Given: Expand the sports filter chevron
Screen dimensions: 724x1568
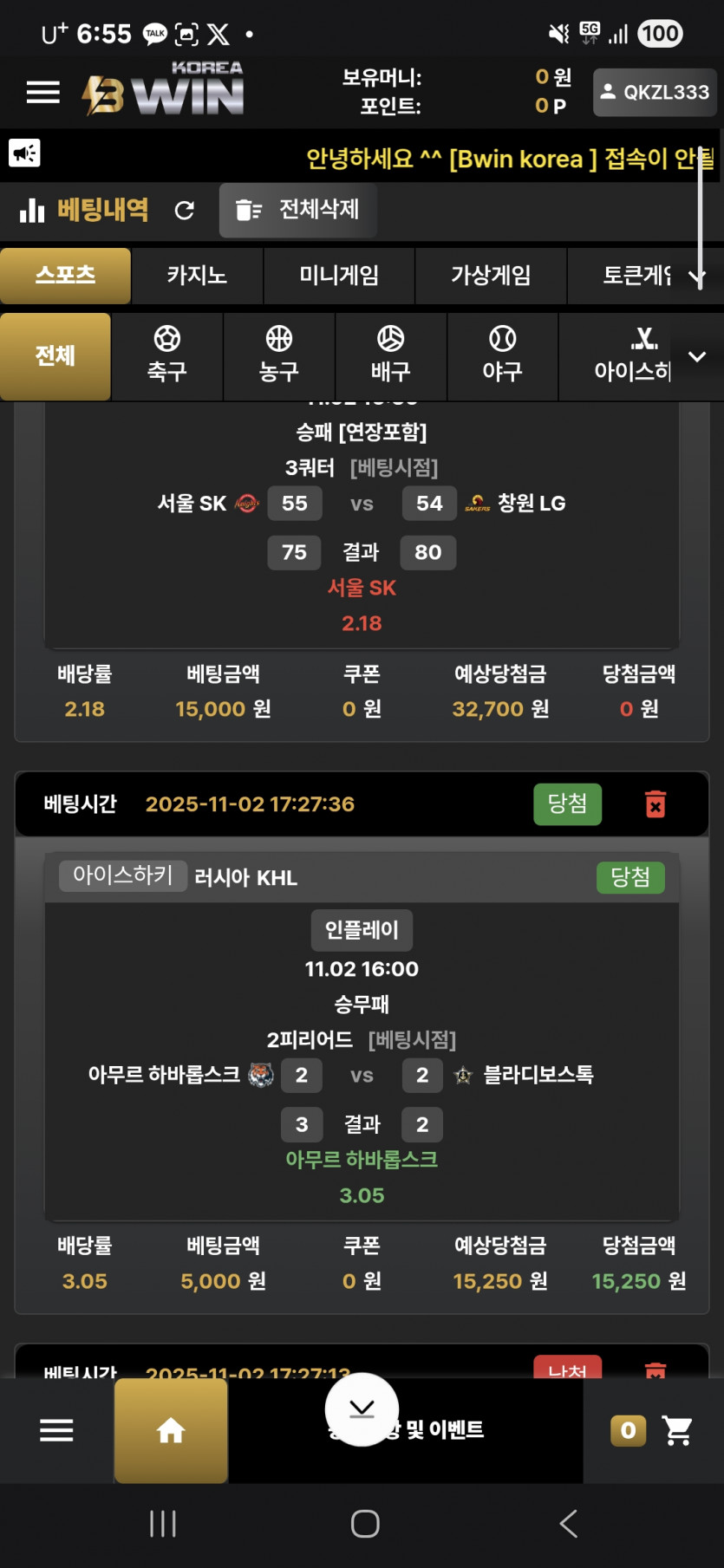Looking at the screenshot, I should point(697,356).
